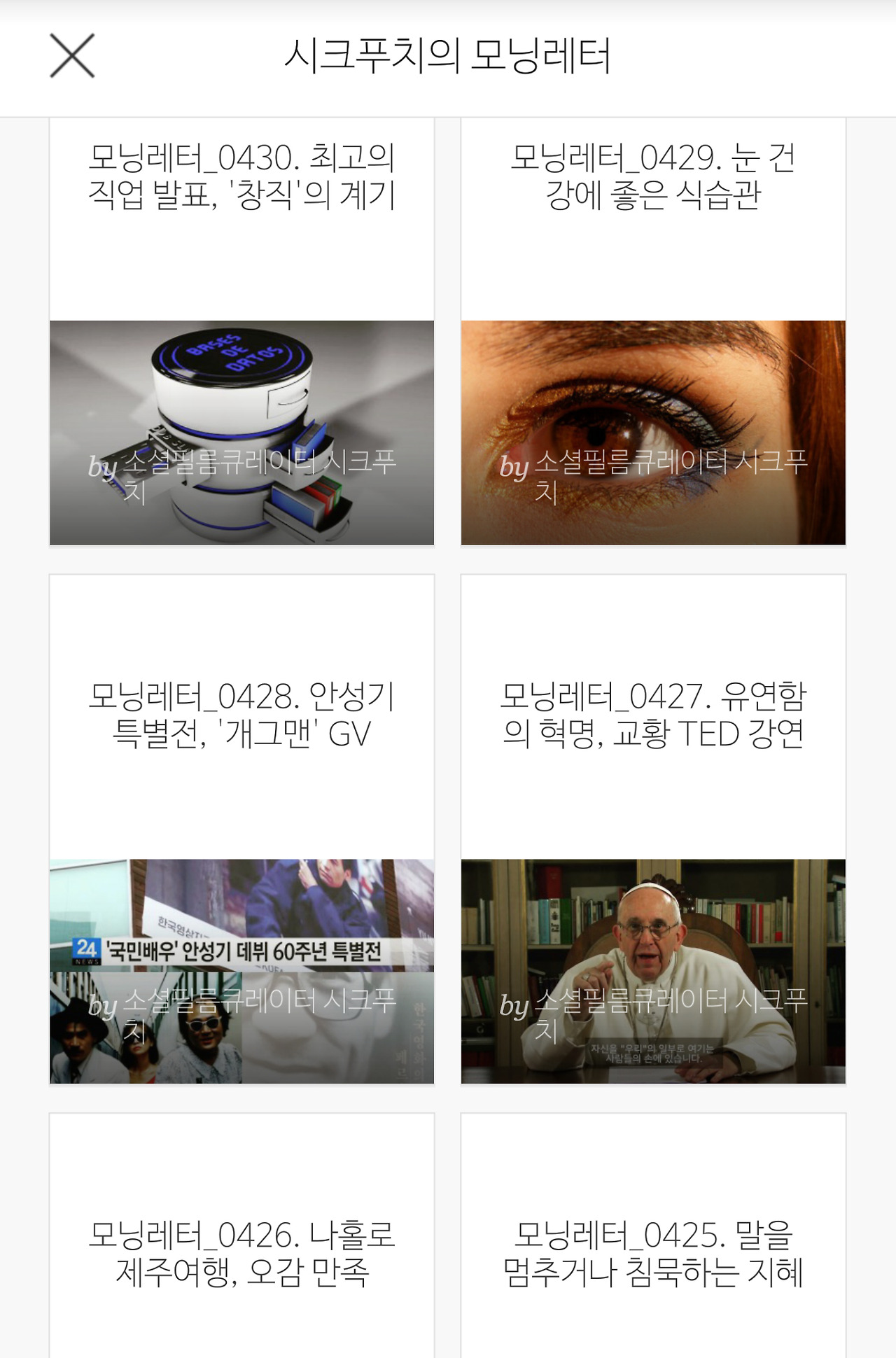Open the 모닝레터_0425 침묵하는 지혜 card
Screen dimensions: 896x1358
pos(653,1253)
